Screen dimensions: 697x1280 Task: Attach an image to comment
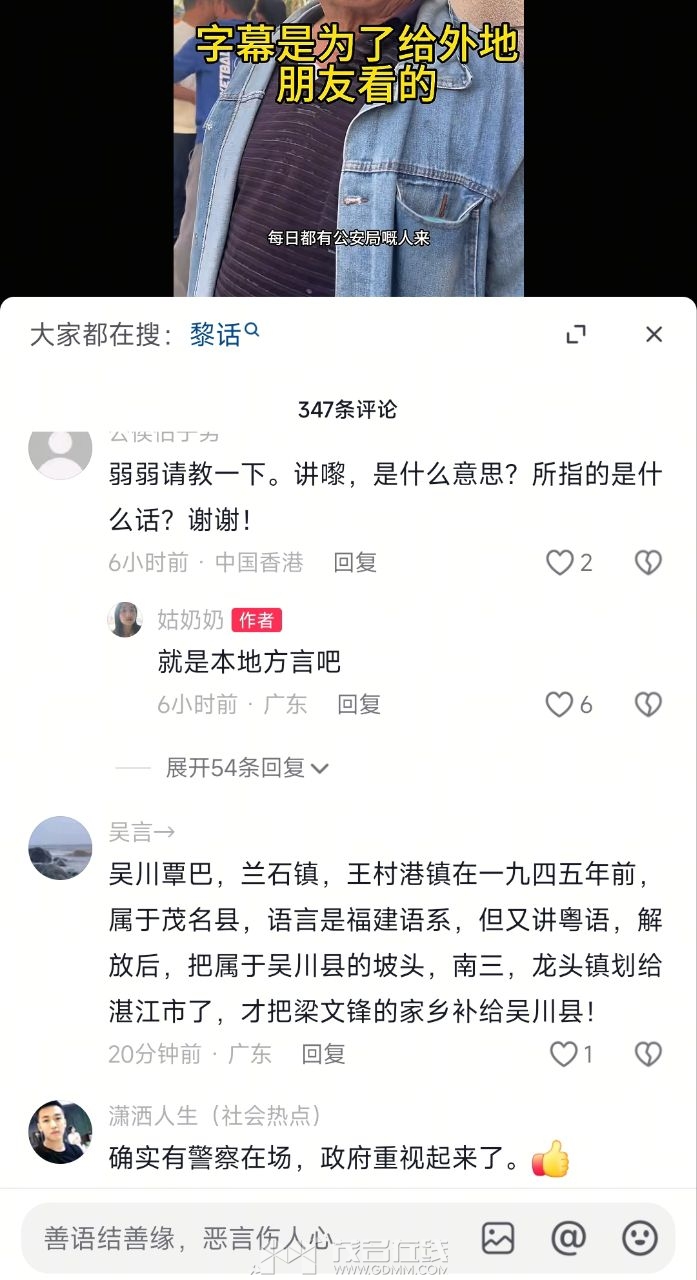point(498,1238)
